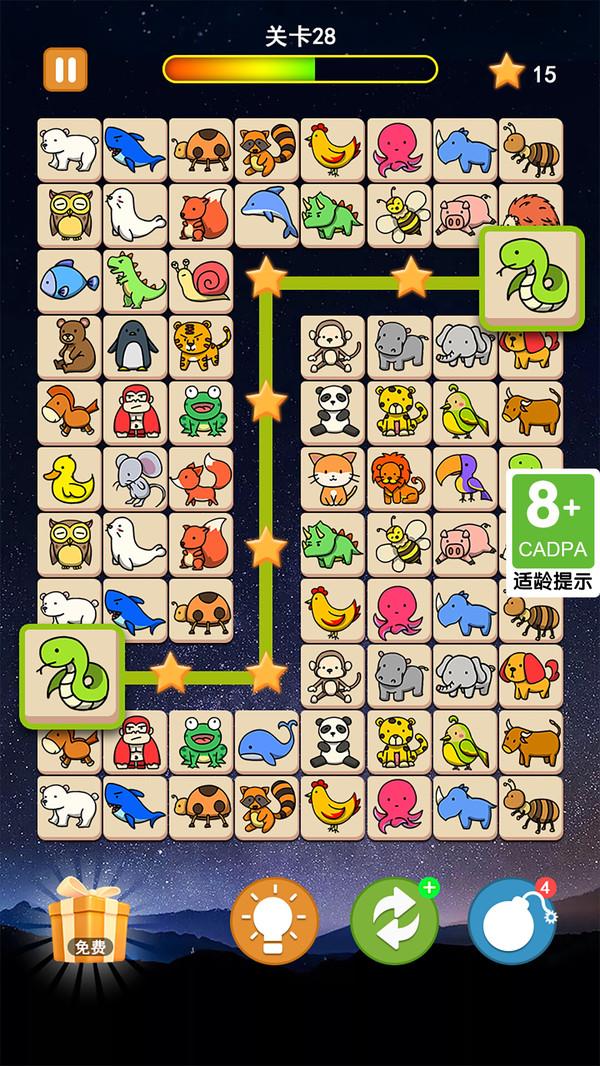This screenshot has width=600, height=1066.
Task: Select the orange cat tile
Action: 333,479
